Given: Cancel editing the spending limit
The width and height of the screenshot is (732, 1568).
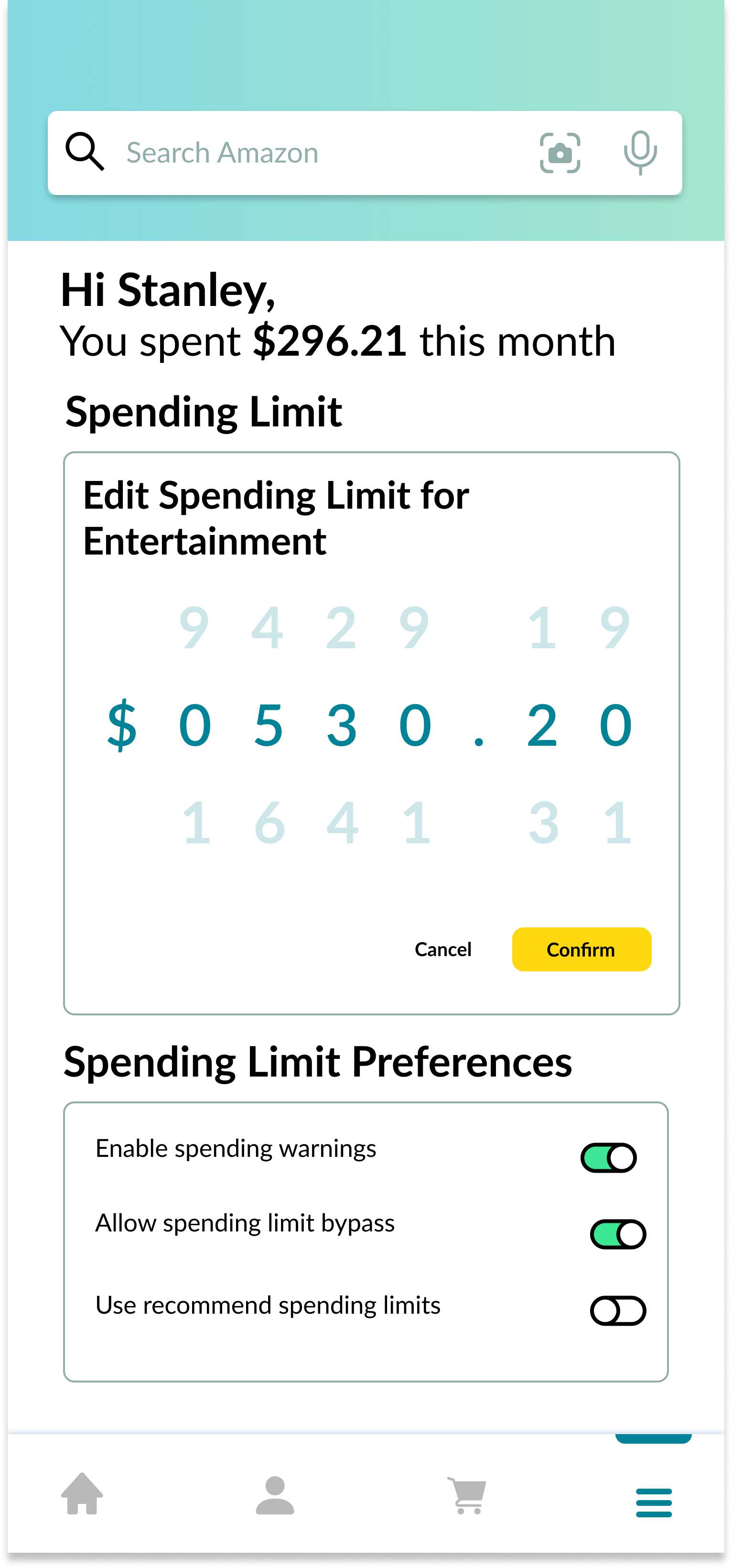Looking at the screenshot, I should (443, 949).
